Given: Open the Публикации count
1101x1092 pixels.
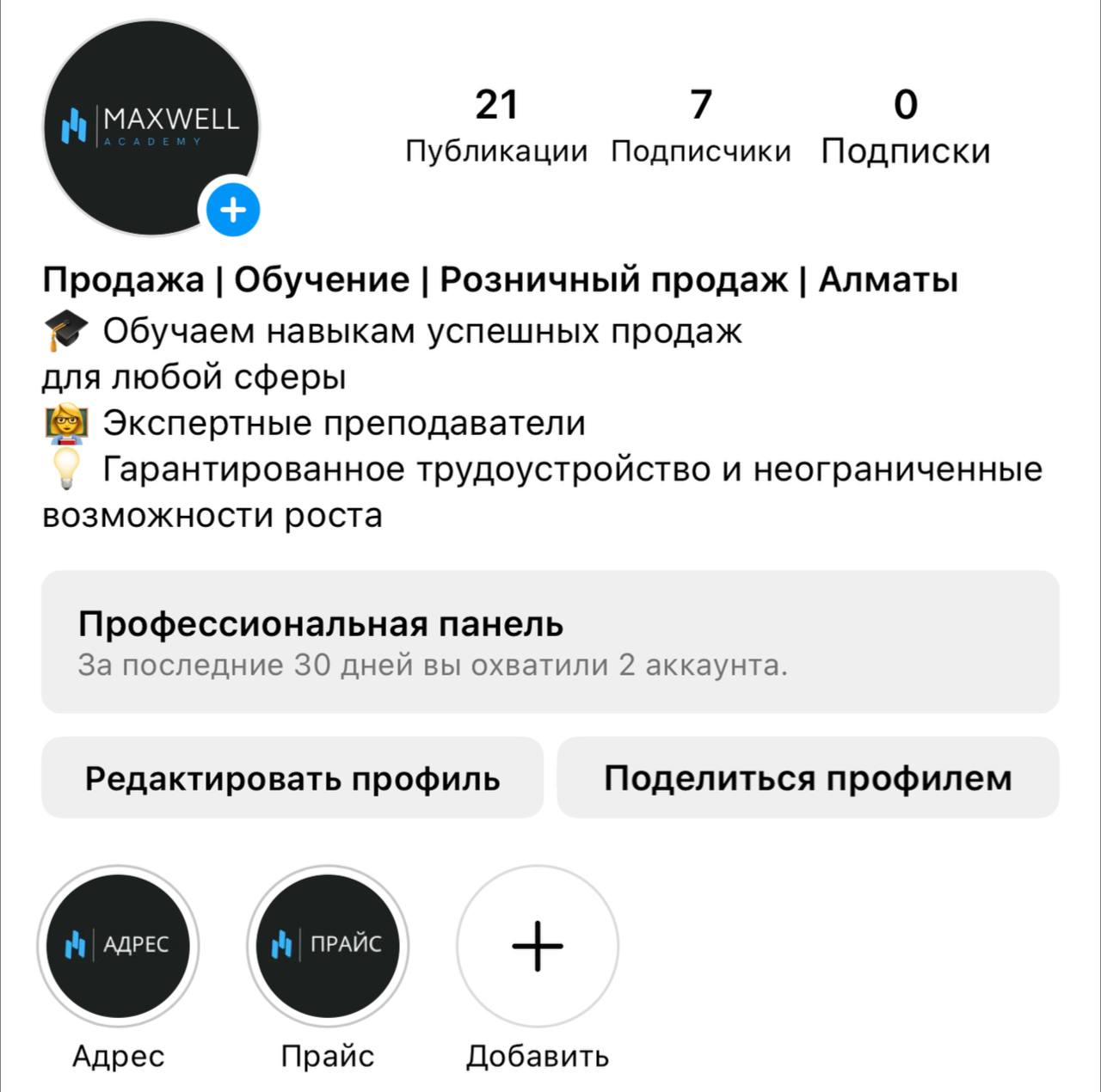Looking at the screenshot, I should click(x=496, y=126).
